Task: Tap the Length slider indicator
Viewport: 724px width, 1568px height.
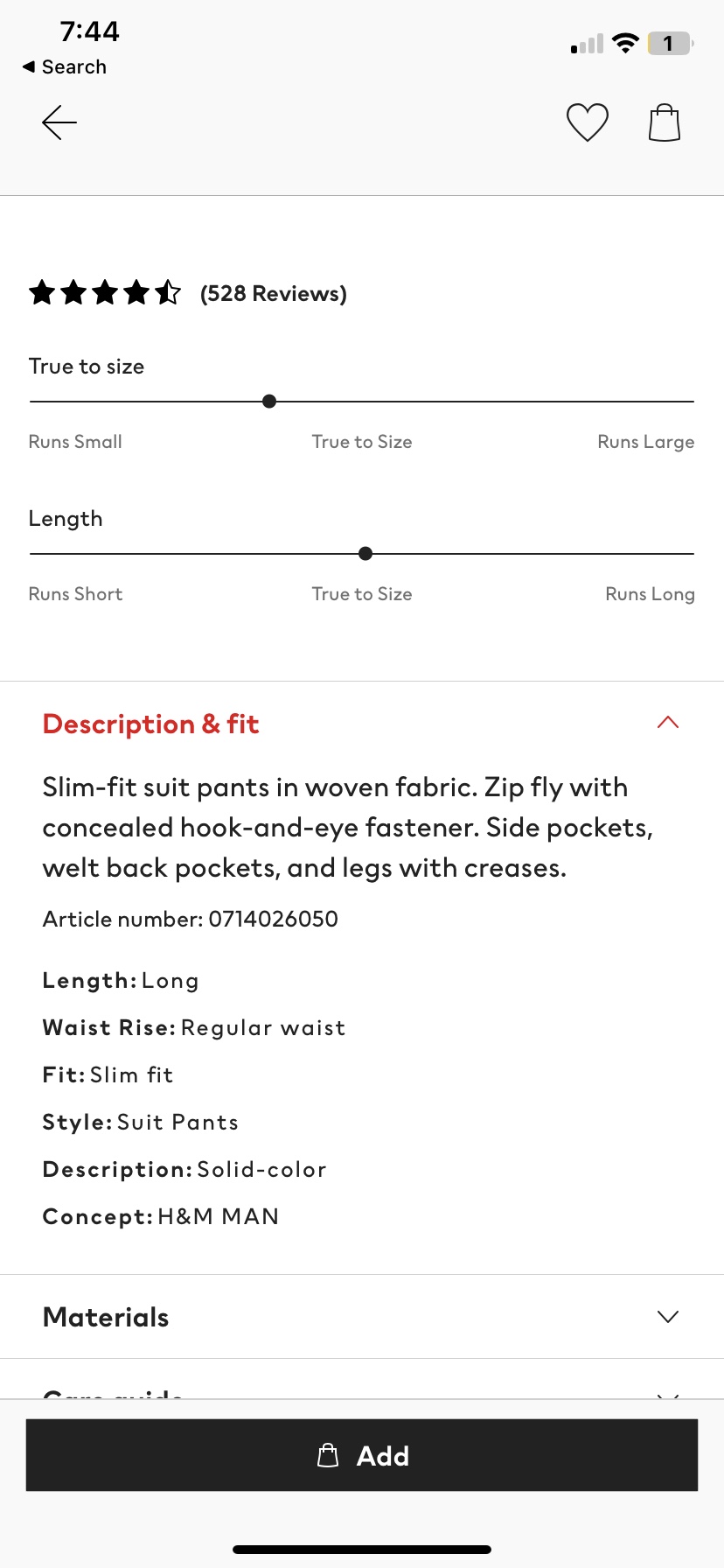Action: click(x=365, y=553)
